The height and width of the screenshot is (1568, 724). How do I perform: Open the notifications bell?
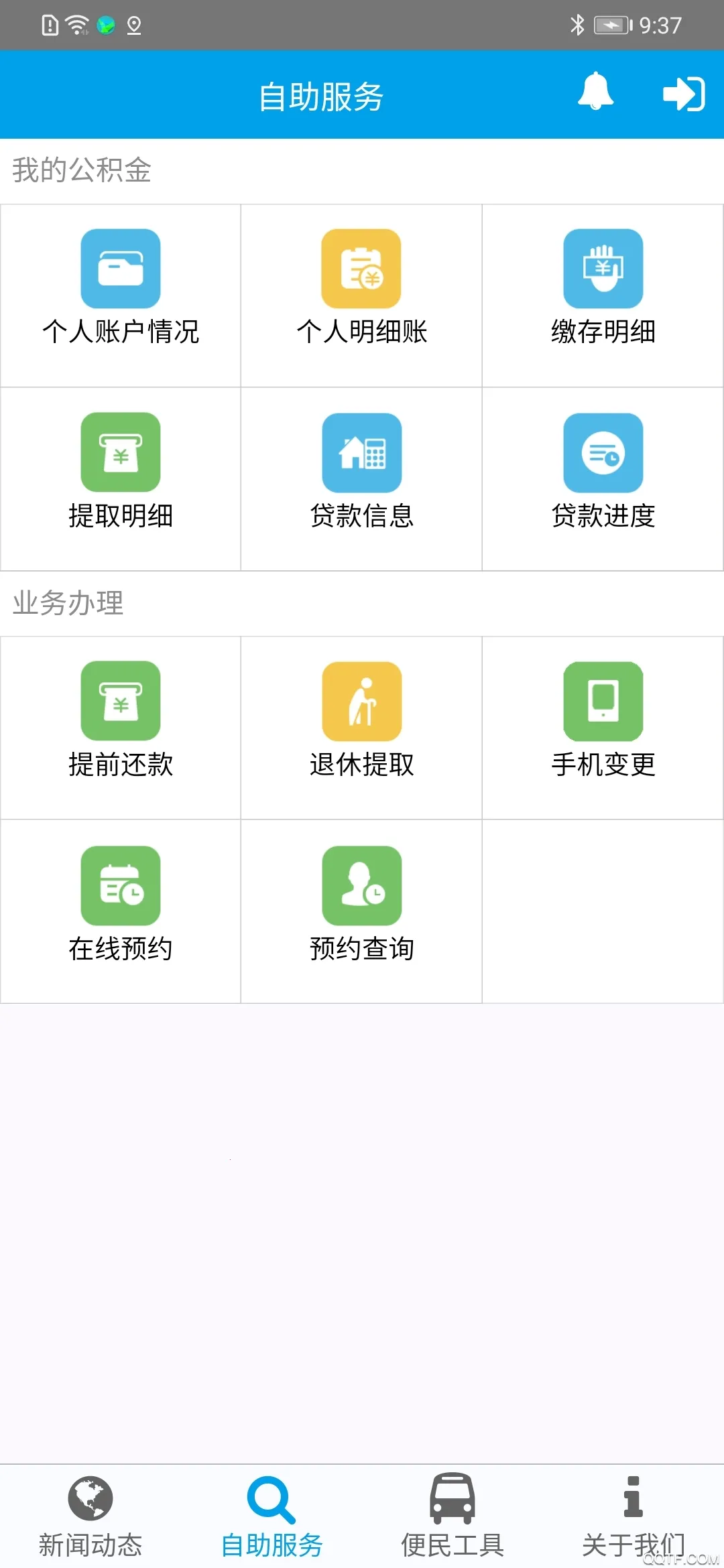595,92
